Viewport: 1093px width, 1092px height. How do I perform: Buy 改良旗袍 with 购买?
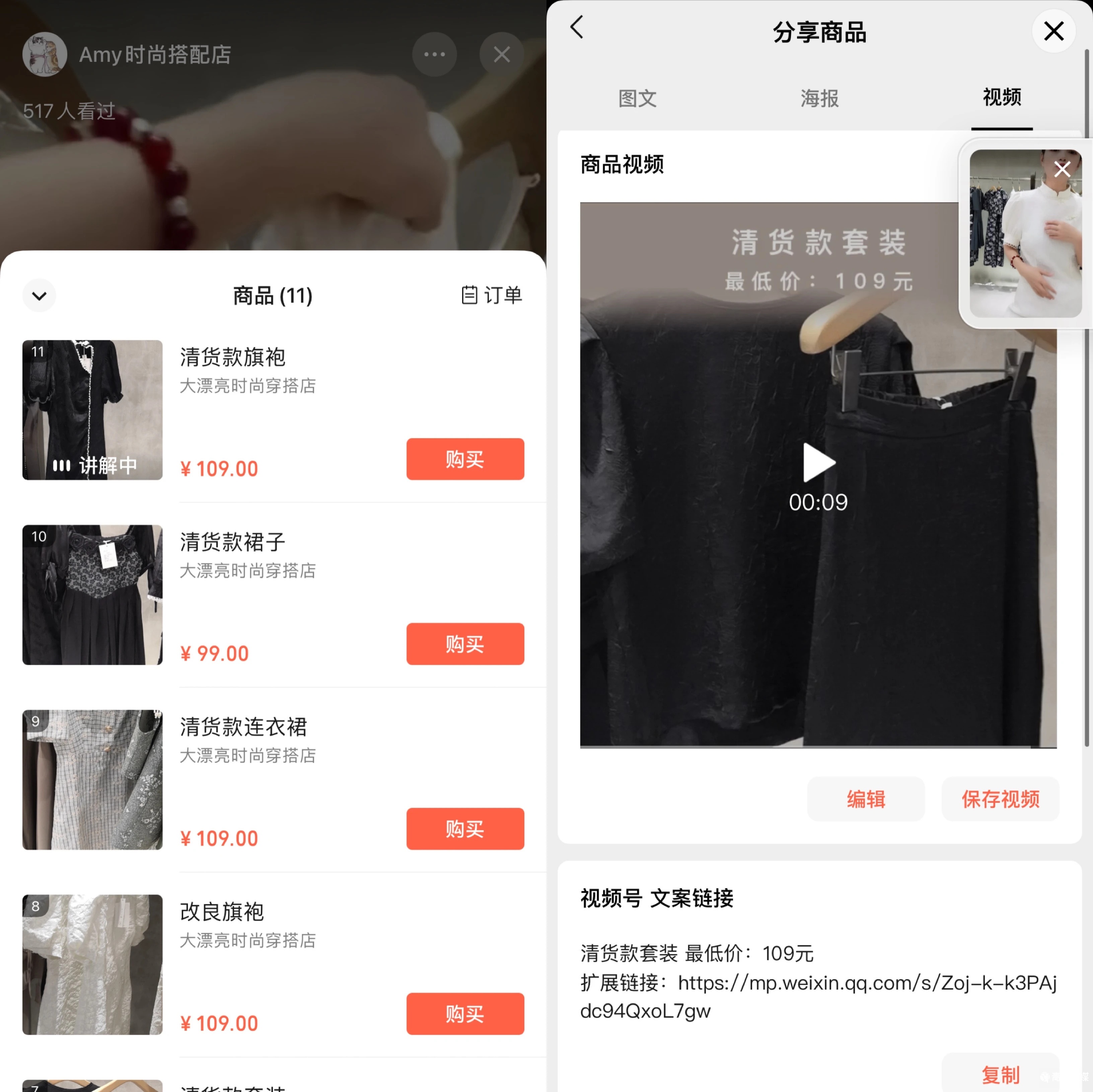coord(464,1013)
